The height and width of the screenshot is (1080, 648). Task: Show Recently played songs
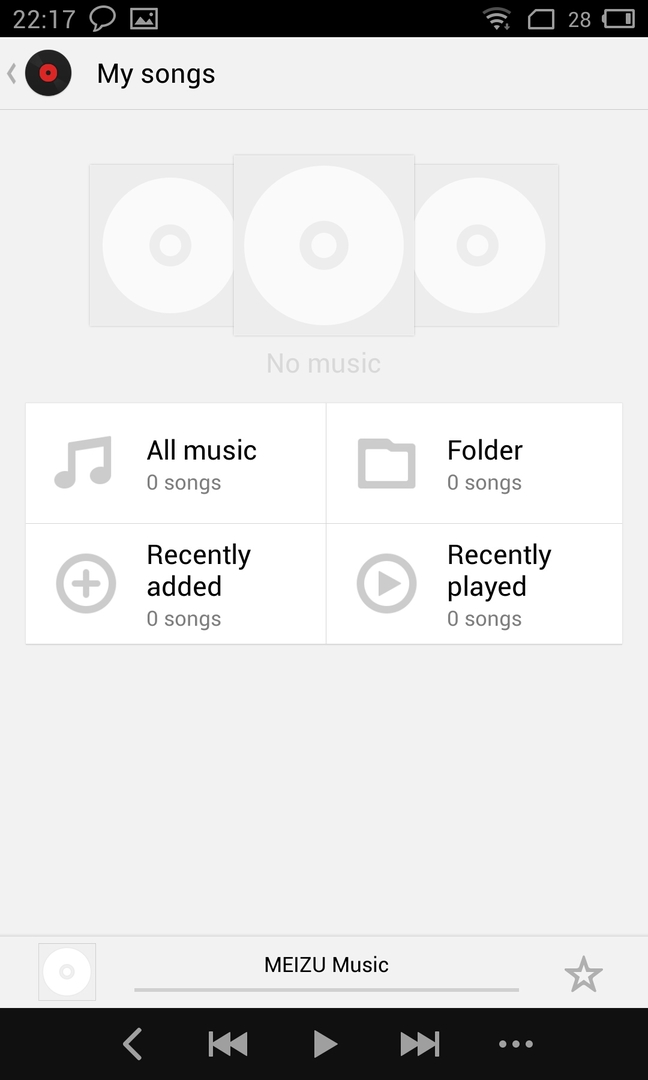(x=475, y=584)
